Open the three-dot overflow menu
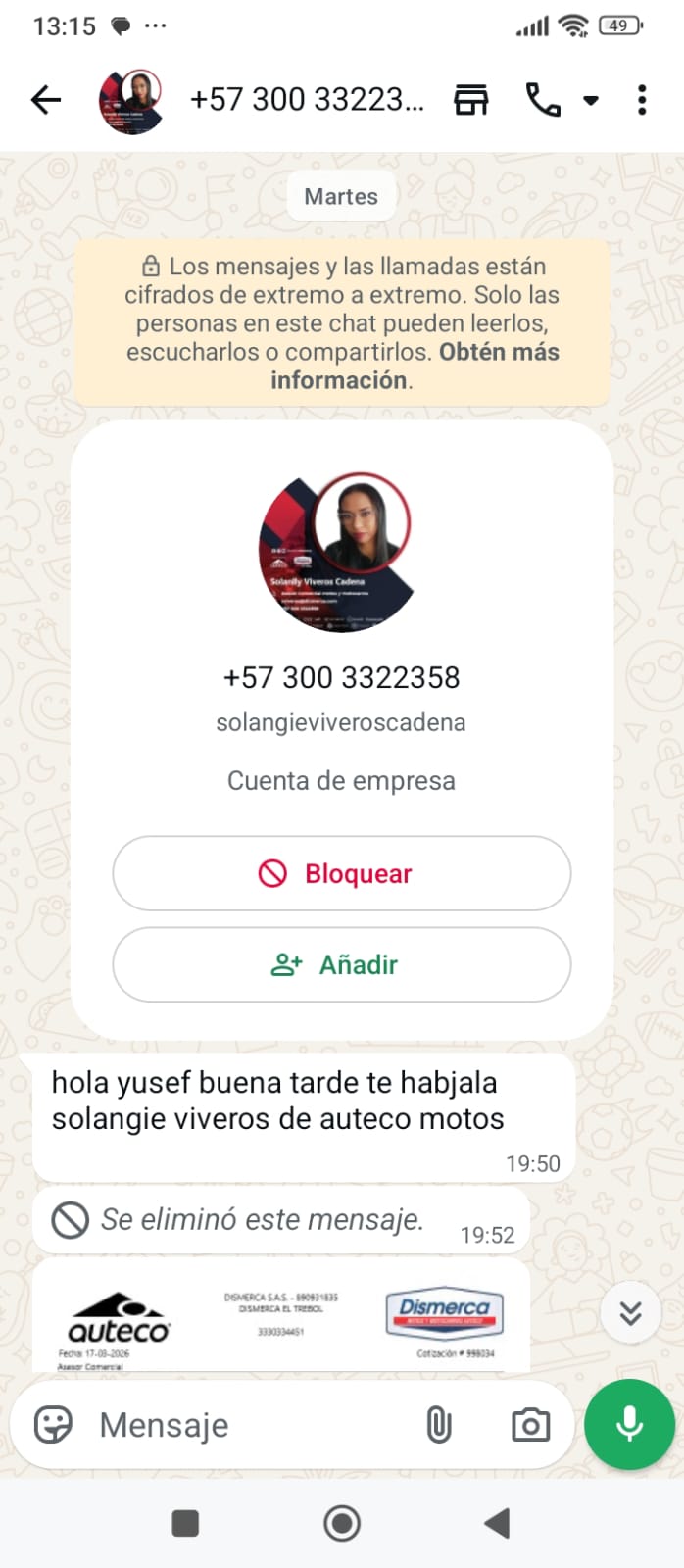 [x=642, y=100]
